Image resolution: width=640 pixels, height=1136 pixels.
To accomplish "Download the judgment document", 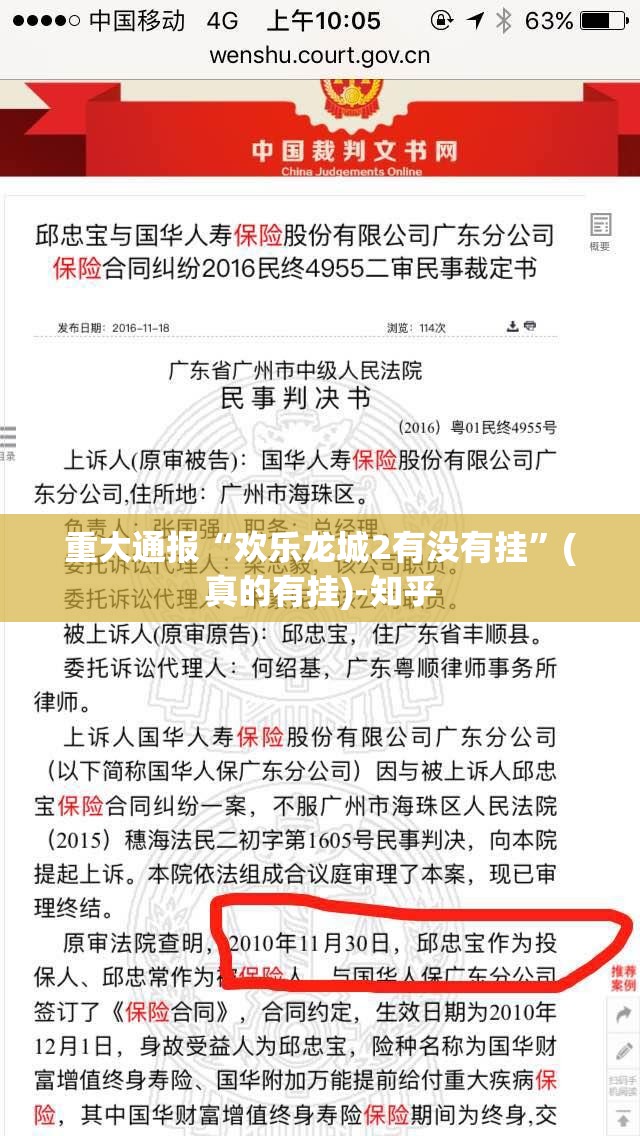I will pyautogui.click(x=513, y=326).
